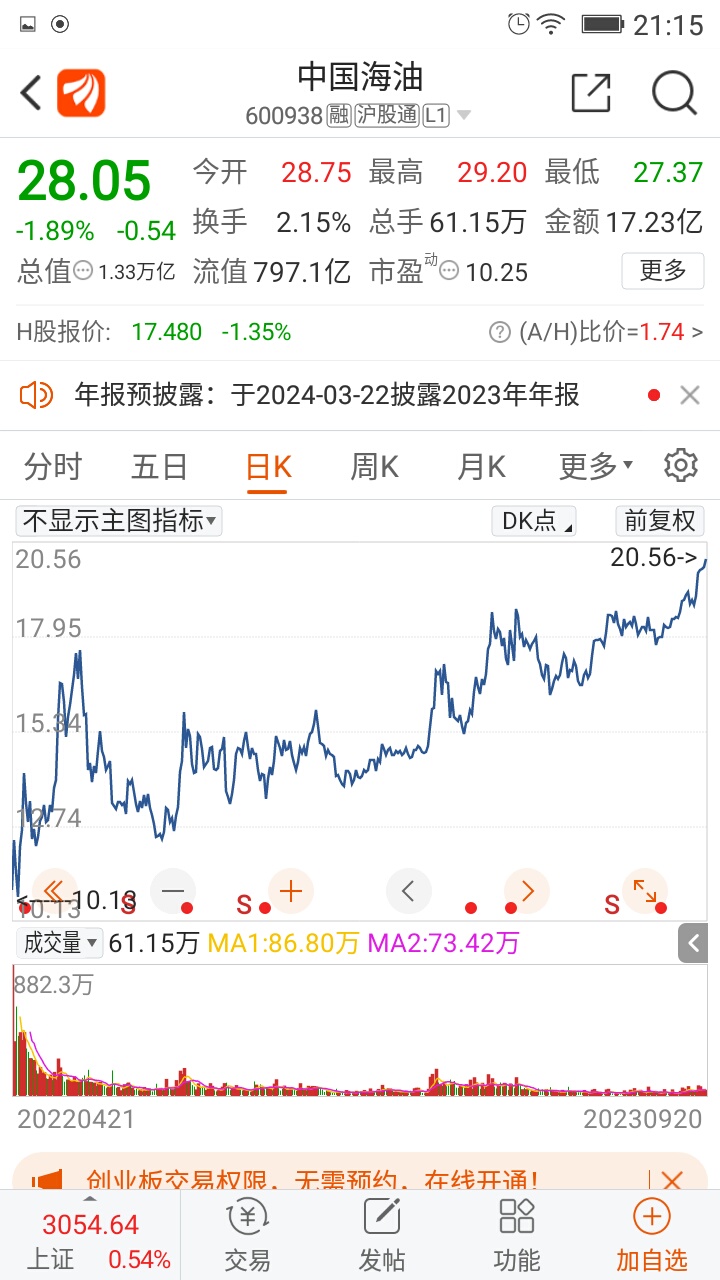Open the 发帖 posting screen
Image resolution: width=720 pixels, height=1280 pixels.
[381, 1232]
